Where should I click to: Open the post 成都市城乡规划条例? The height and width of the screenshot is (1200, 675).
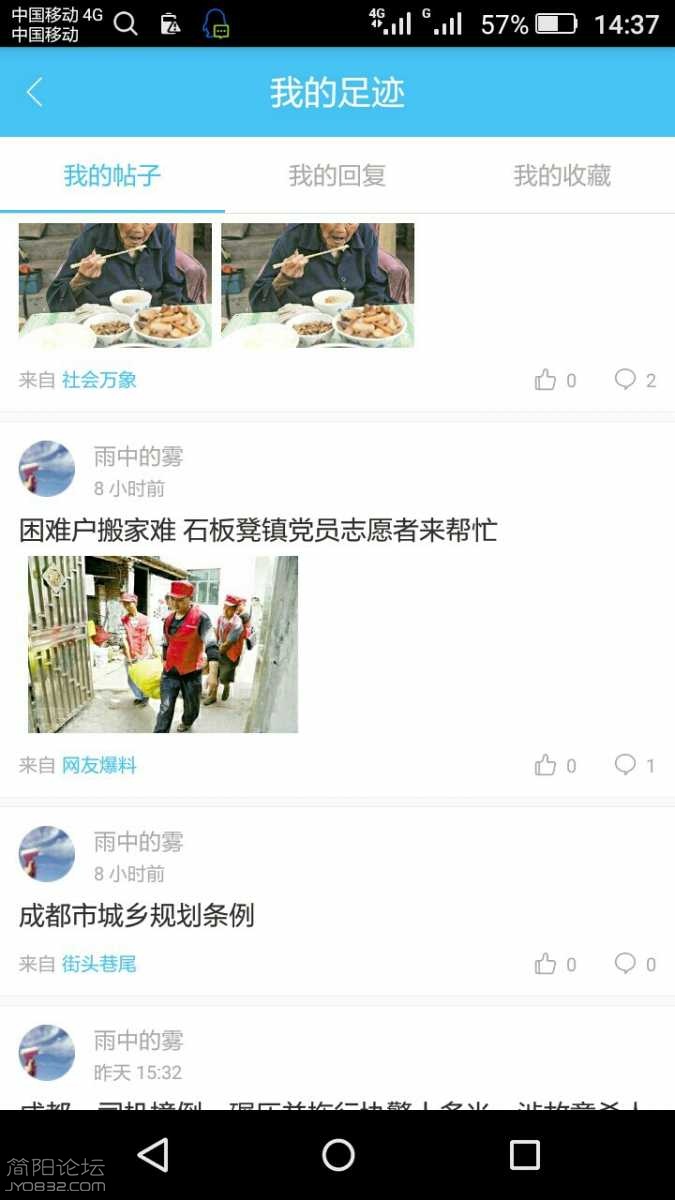[x=137, y=915]
